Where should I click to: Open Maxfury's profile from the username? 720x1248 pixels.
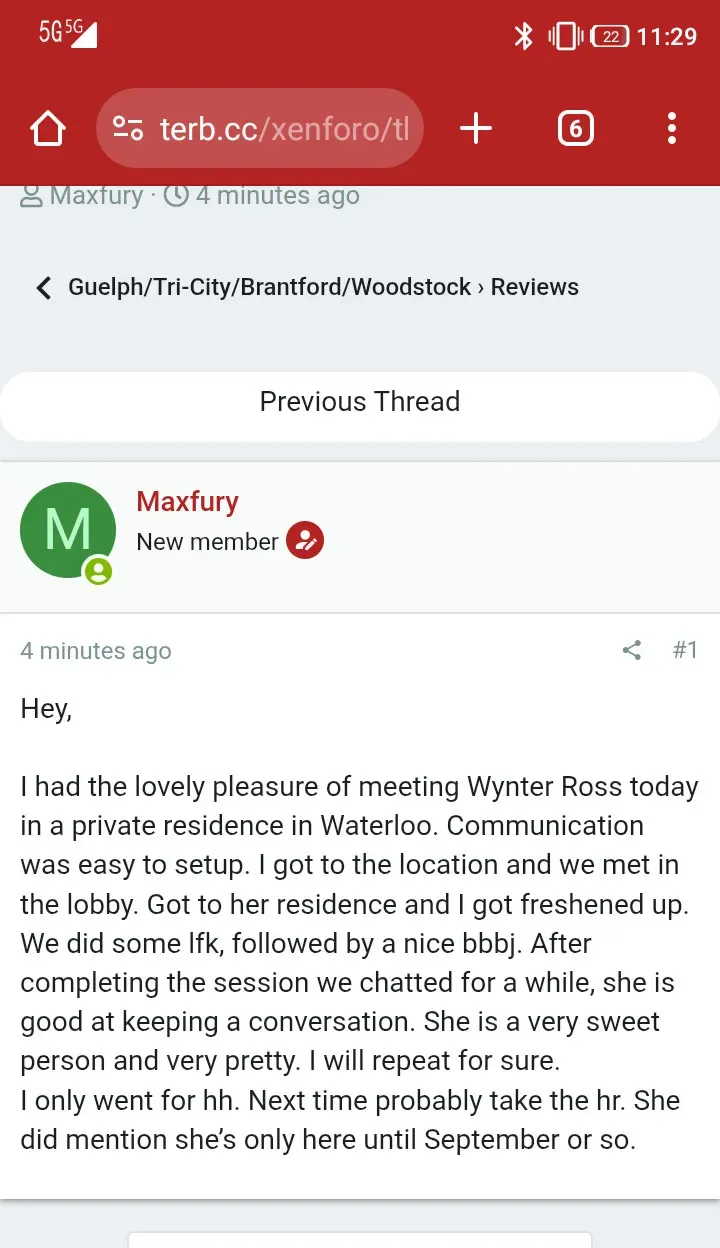[187, 501]
